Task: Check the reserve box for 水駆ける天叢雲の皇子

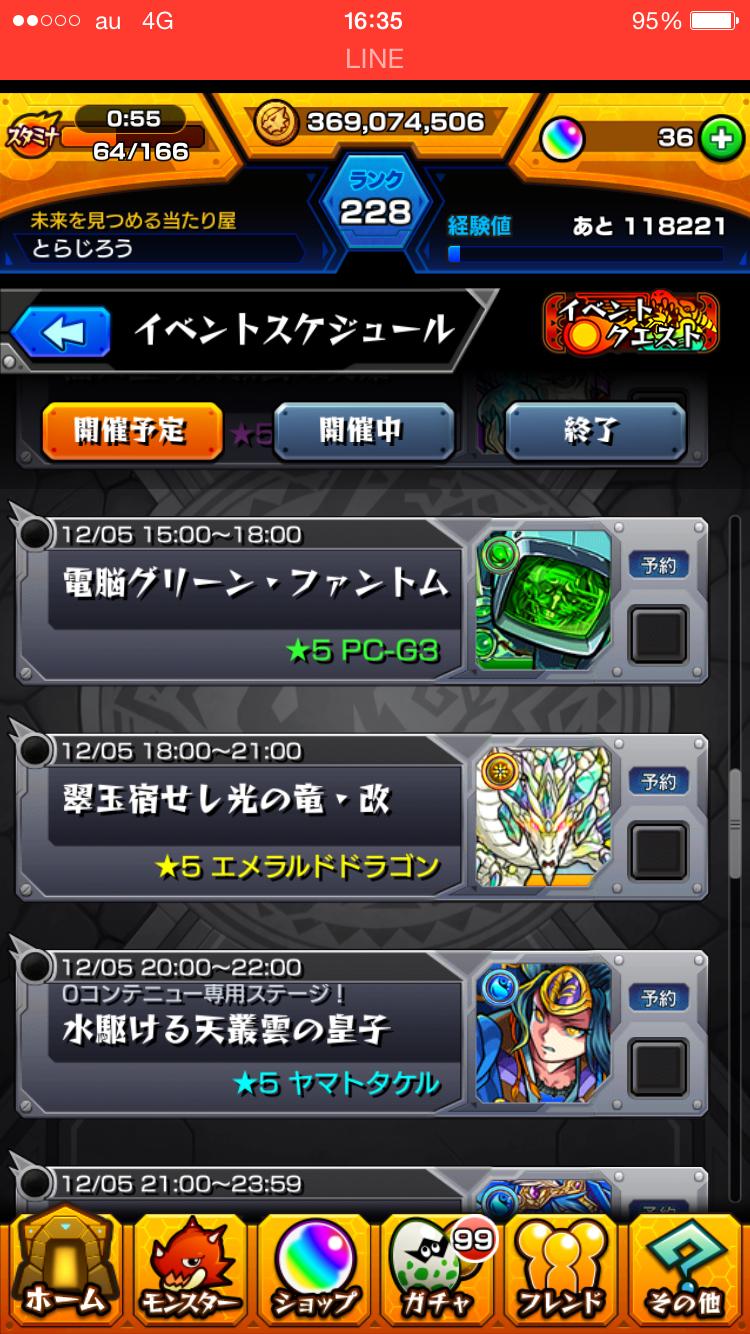Action: [x=659, y=1067]
